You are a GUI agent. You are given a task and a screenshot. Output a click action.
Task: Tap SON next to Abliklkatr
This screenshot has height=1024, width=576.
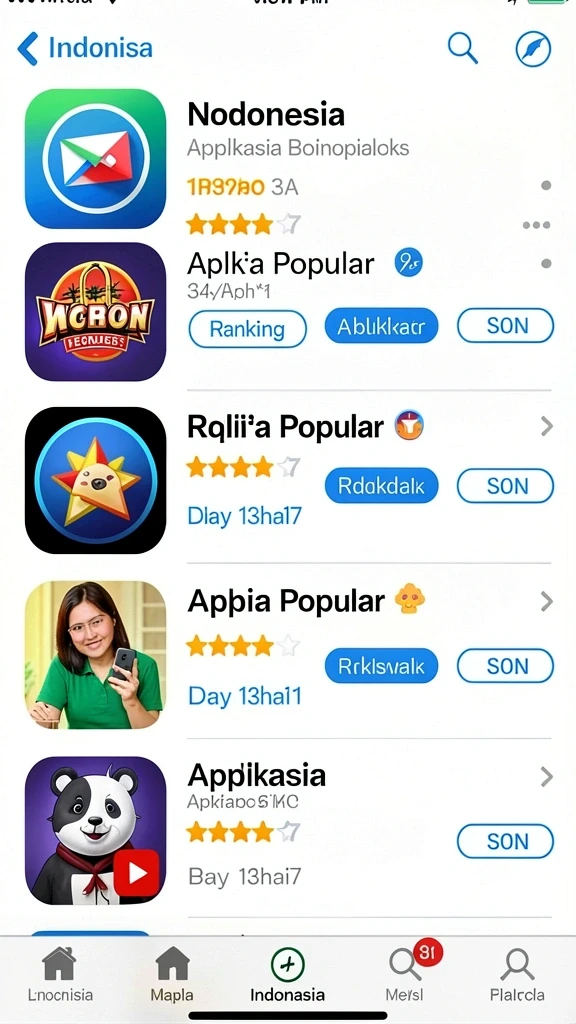505,325
